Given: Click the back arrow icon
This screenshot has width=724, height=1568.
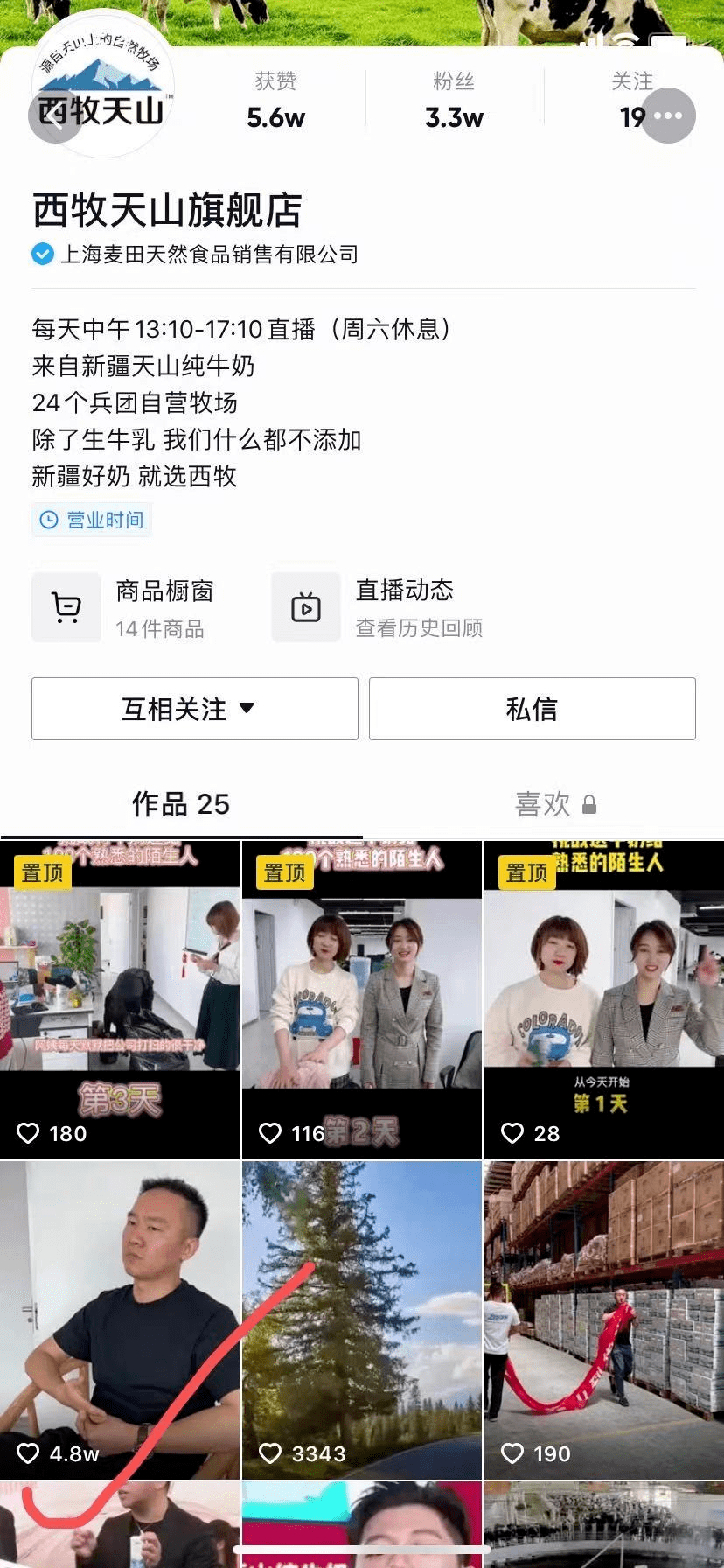Looking at the screenshot, I should (56, 116).
